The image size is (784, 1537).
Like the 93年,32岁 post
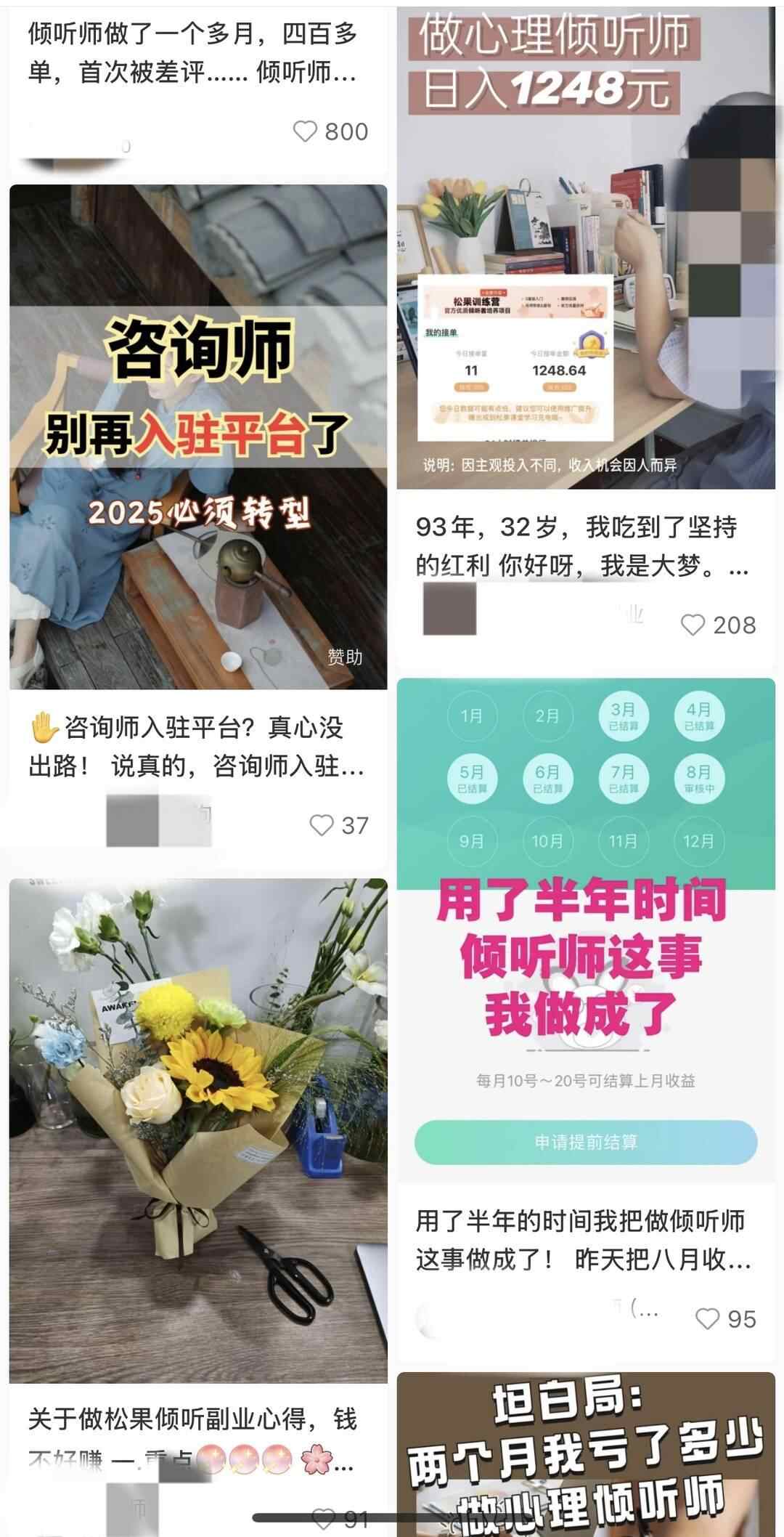coord(693,625)
